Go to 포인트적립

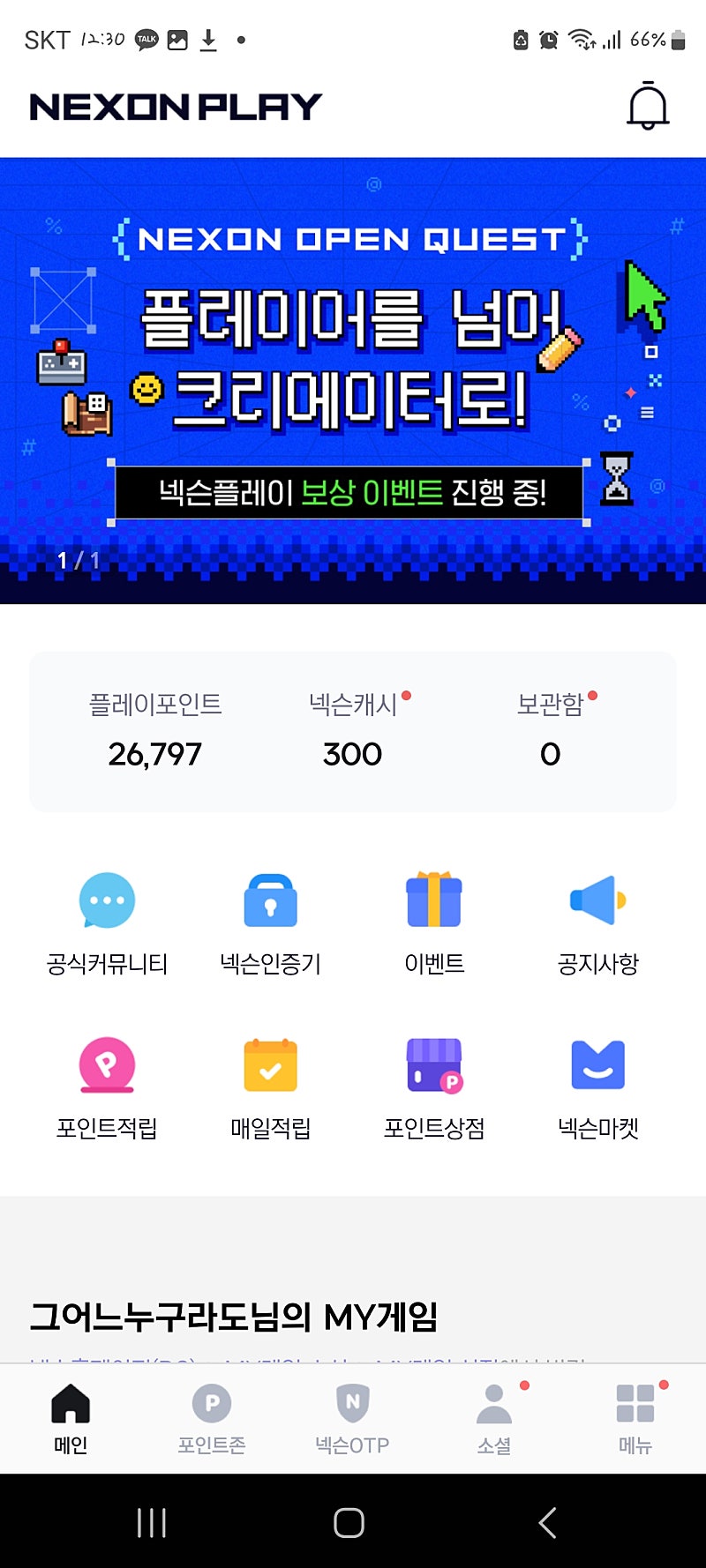point(107,1088)
